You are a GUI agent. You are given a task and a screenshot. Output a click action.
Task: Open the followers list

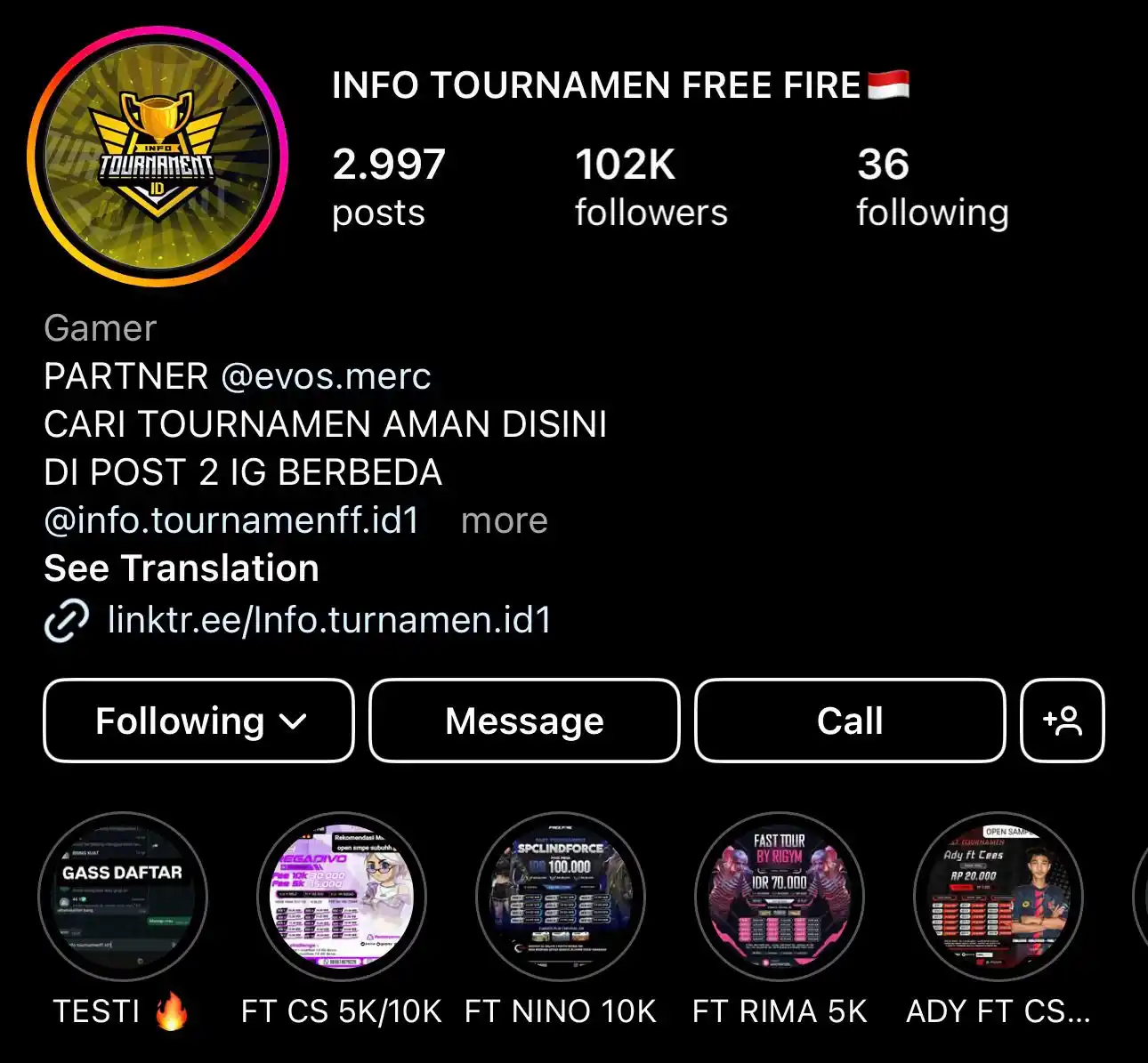click(x=651, y=187)
